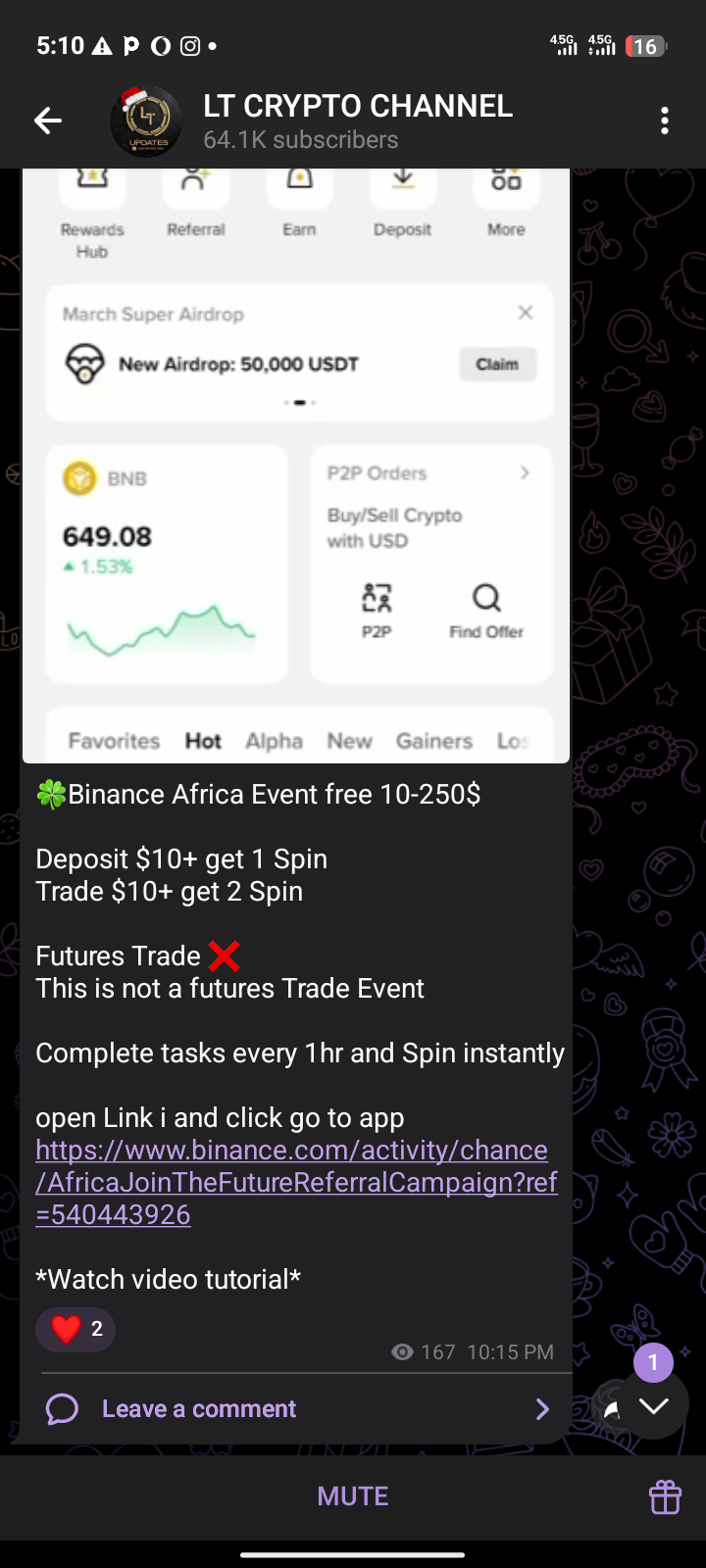706x1568 pixels.
Task: Open LT CRYPTO CHANNEL profile info
Action: 357,121
